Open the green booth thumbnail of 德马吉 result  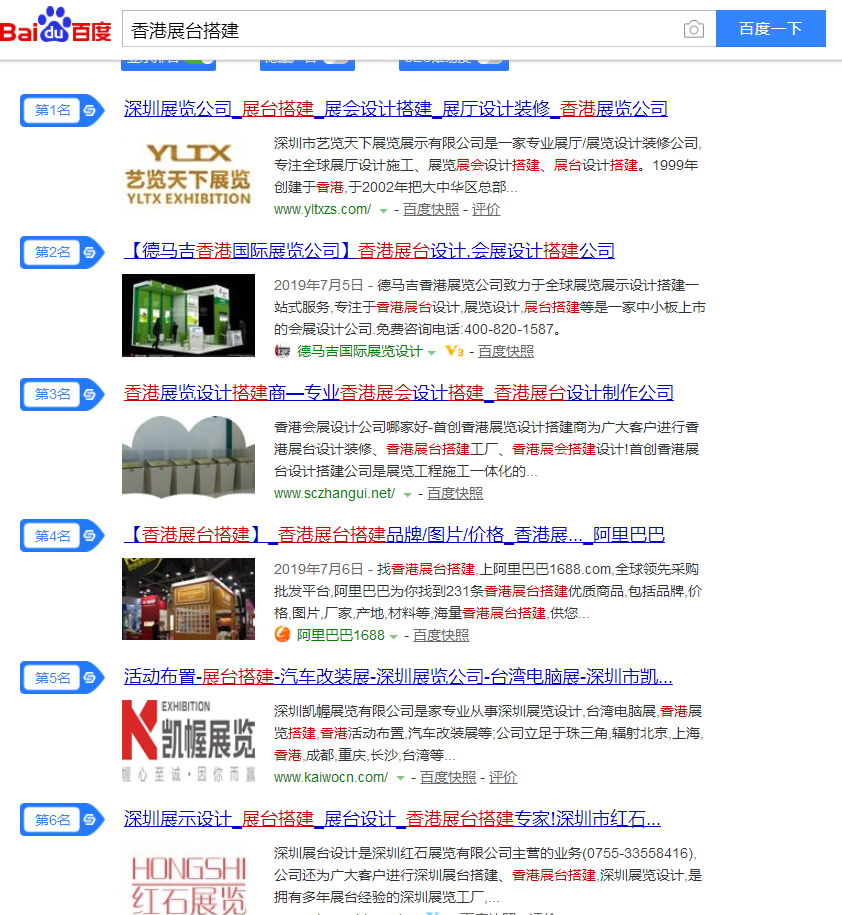pos(189,315)
